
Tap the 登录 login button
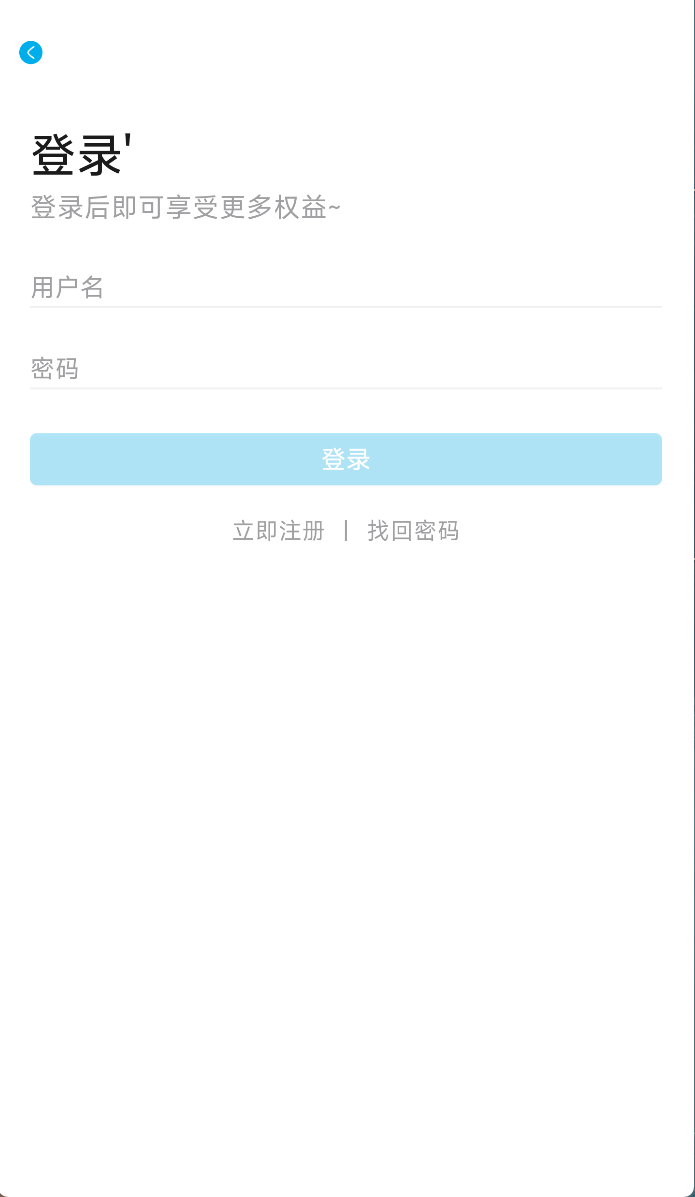tap(346, 459)
